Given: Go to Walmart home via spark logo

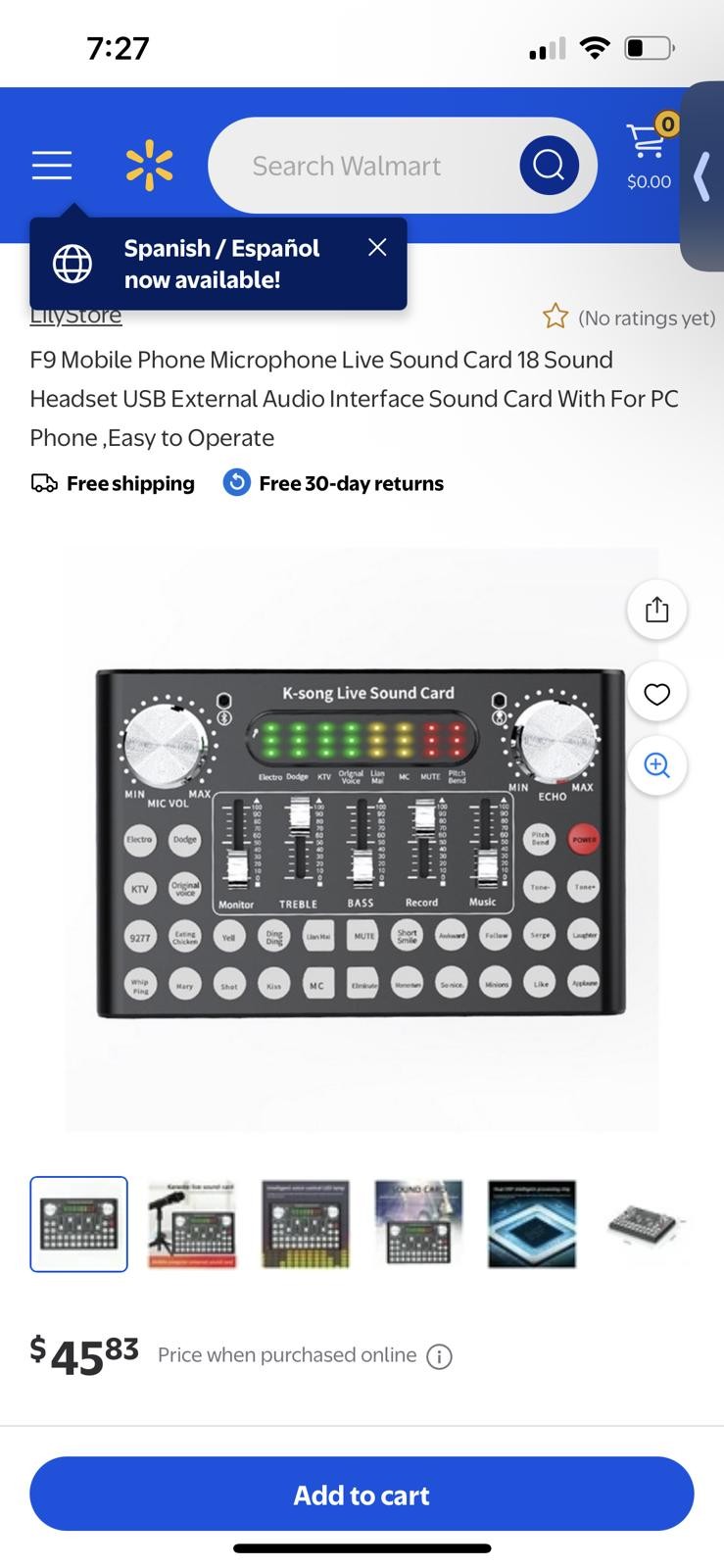Looking at the screenshot, I should 149,165.
